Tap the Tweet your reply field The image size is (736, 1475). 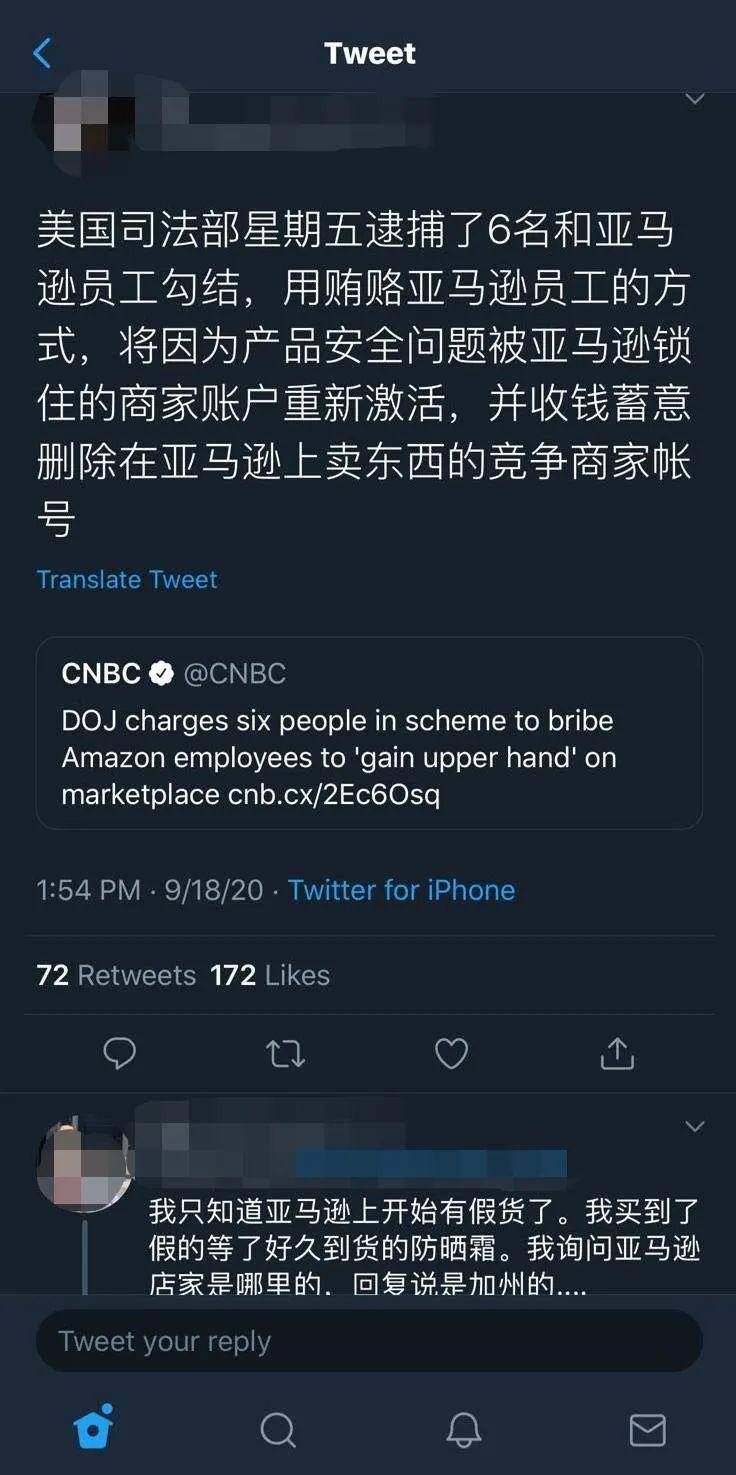tap(369, 1341)
